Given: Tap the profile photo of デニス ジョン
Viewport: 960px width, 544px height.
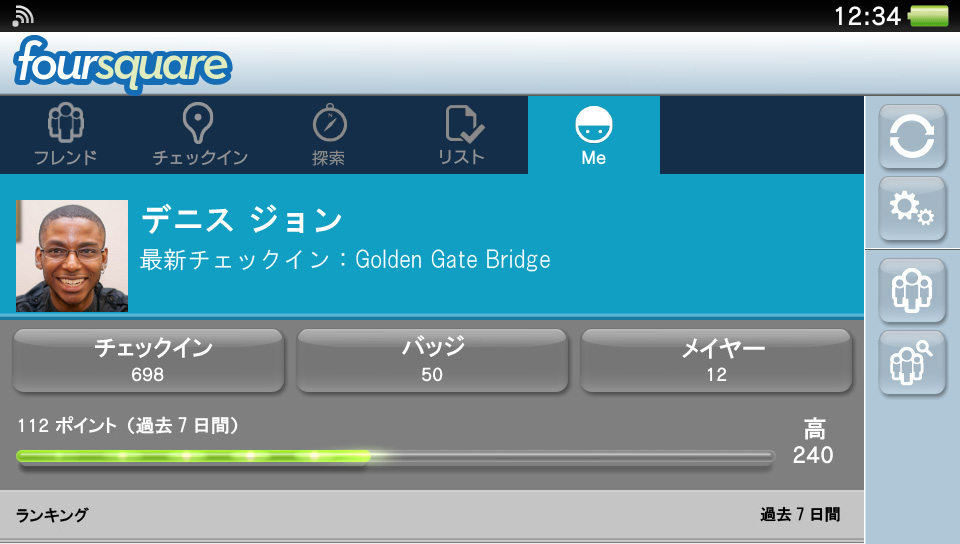Looking at the screenshot, I should (x=72, y=256).
